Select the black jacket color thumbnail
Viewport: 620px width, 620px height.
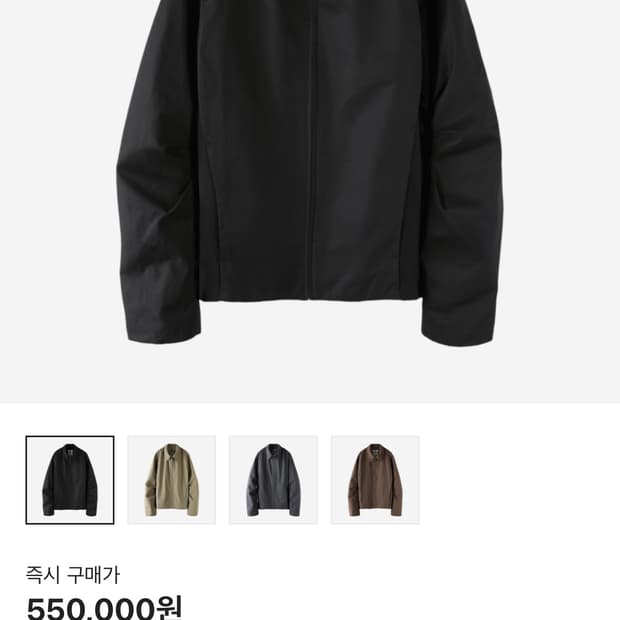coord(70,480)
